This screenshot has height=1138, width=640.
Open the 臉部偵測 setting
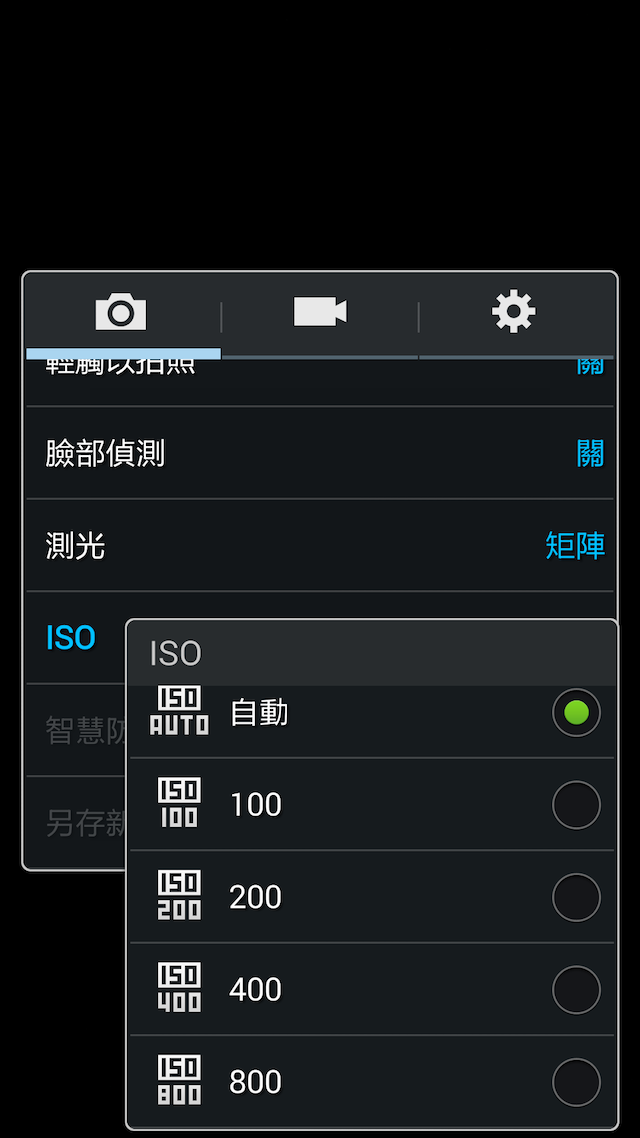coord(320,454)
